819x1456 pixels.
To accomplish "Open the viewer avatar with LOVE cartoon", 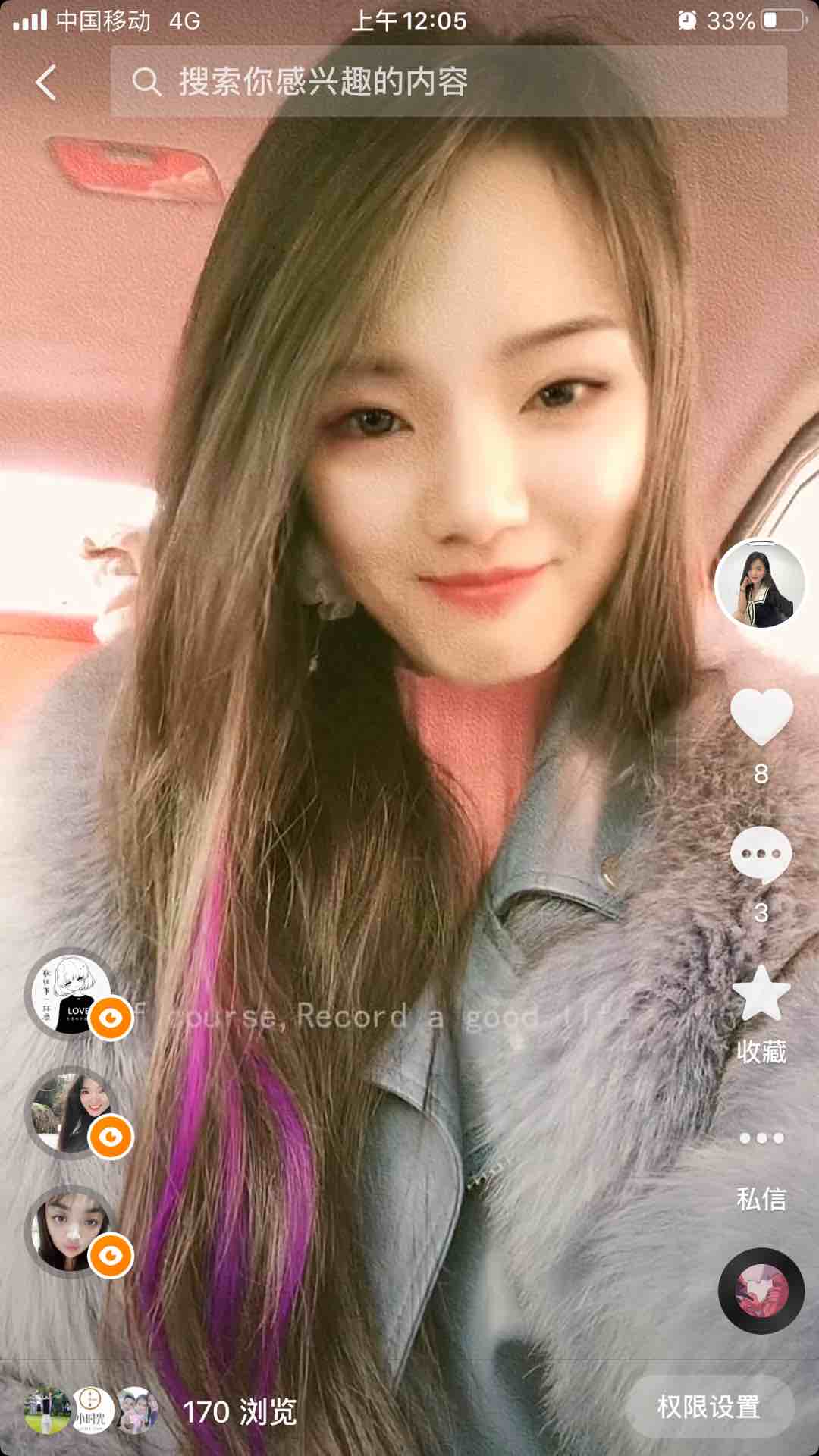I will pyautogui.click(x=71, y=994).
